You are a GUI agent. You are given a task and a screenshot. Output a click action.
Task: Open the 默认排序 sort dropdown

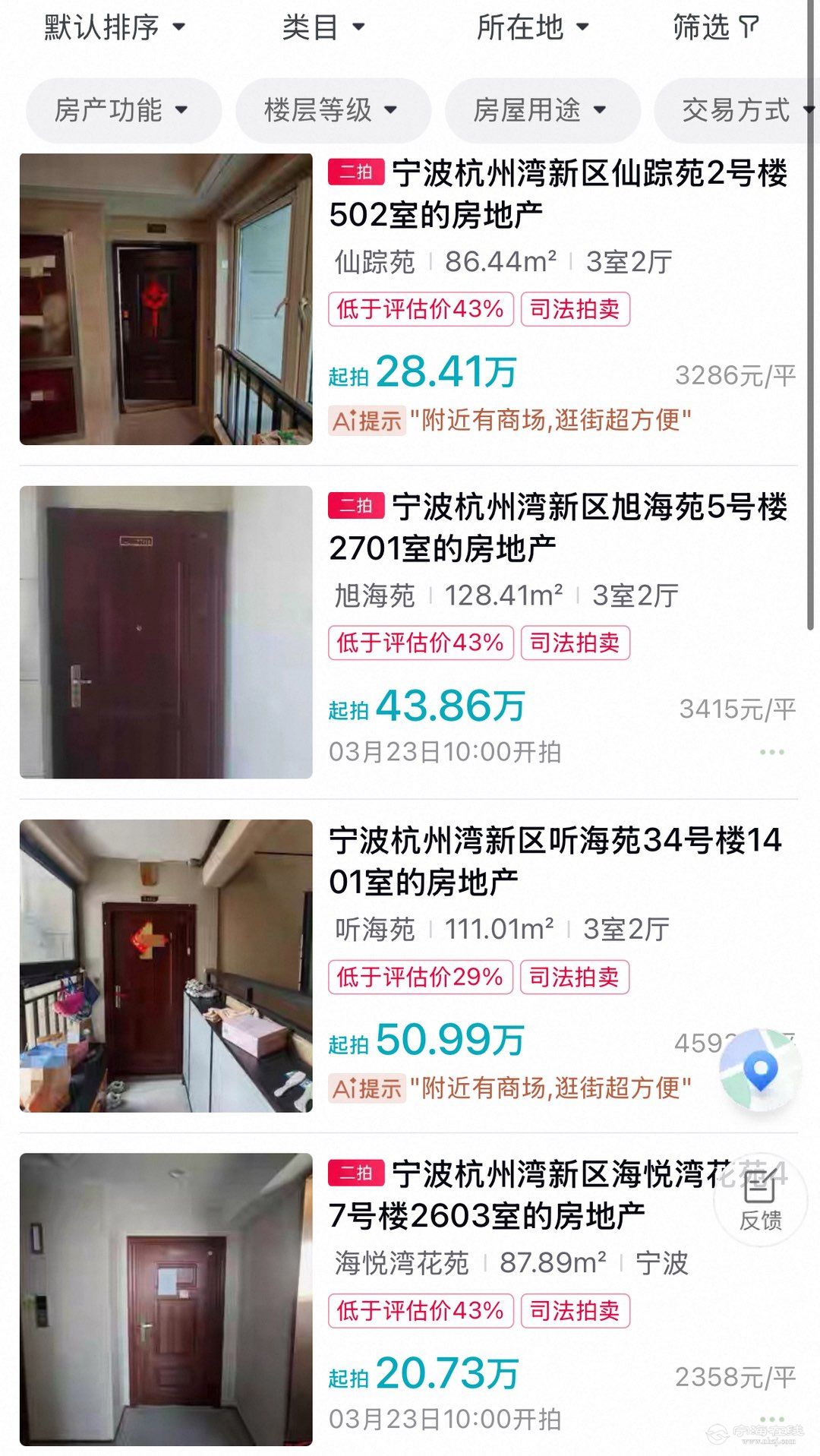pyautogui.click(x=114, y=27)
